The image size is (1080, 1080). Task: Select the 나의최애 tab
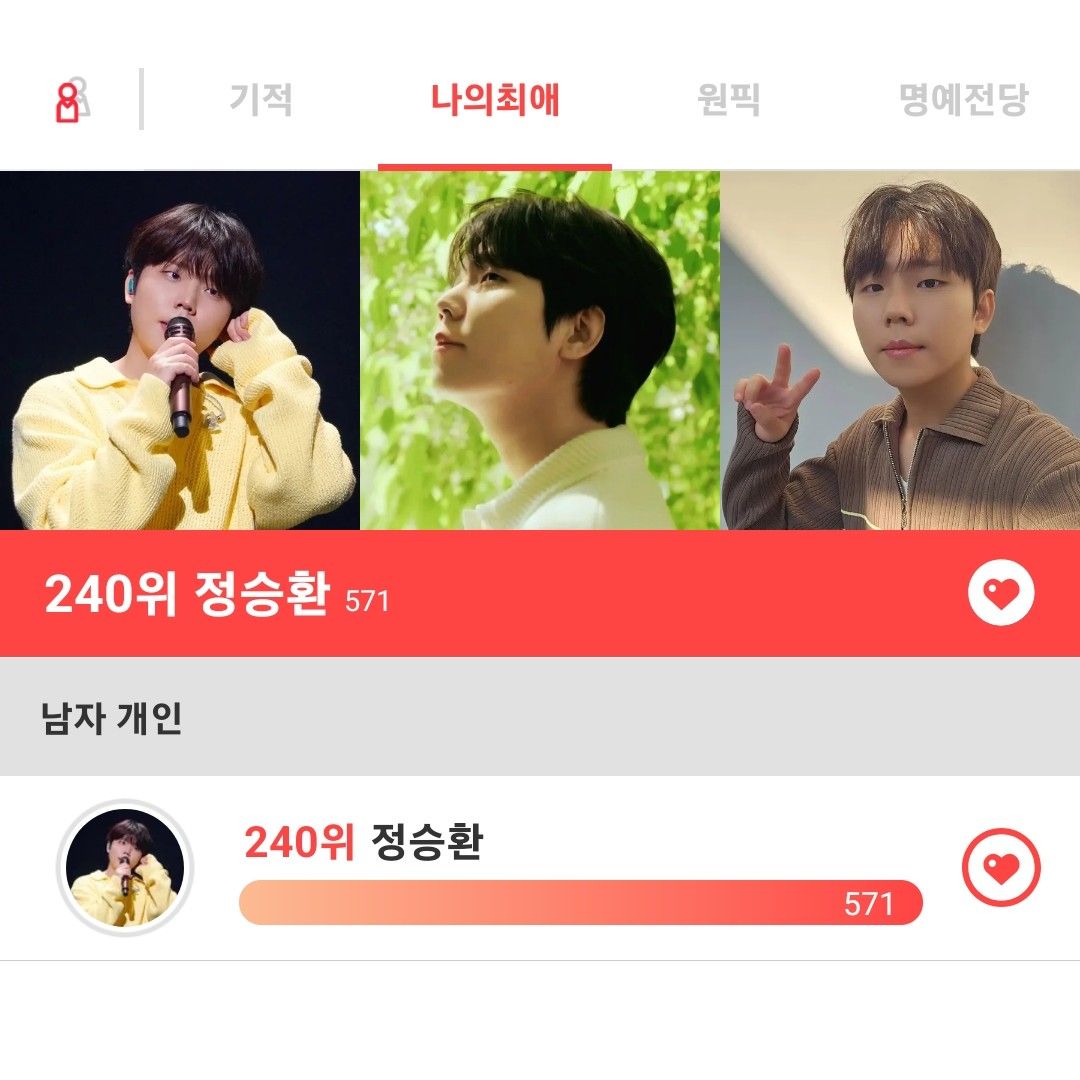point(495,100)
